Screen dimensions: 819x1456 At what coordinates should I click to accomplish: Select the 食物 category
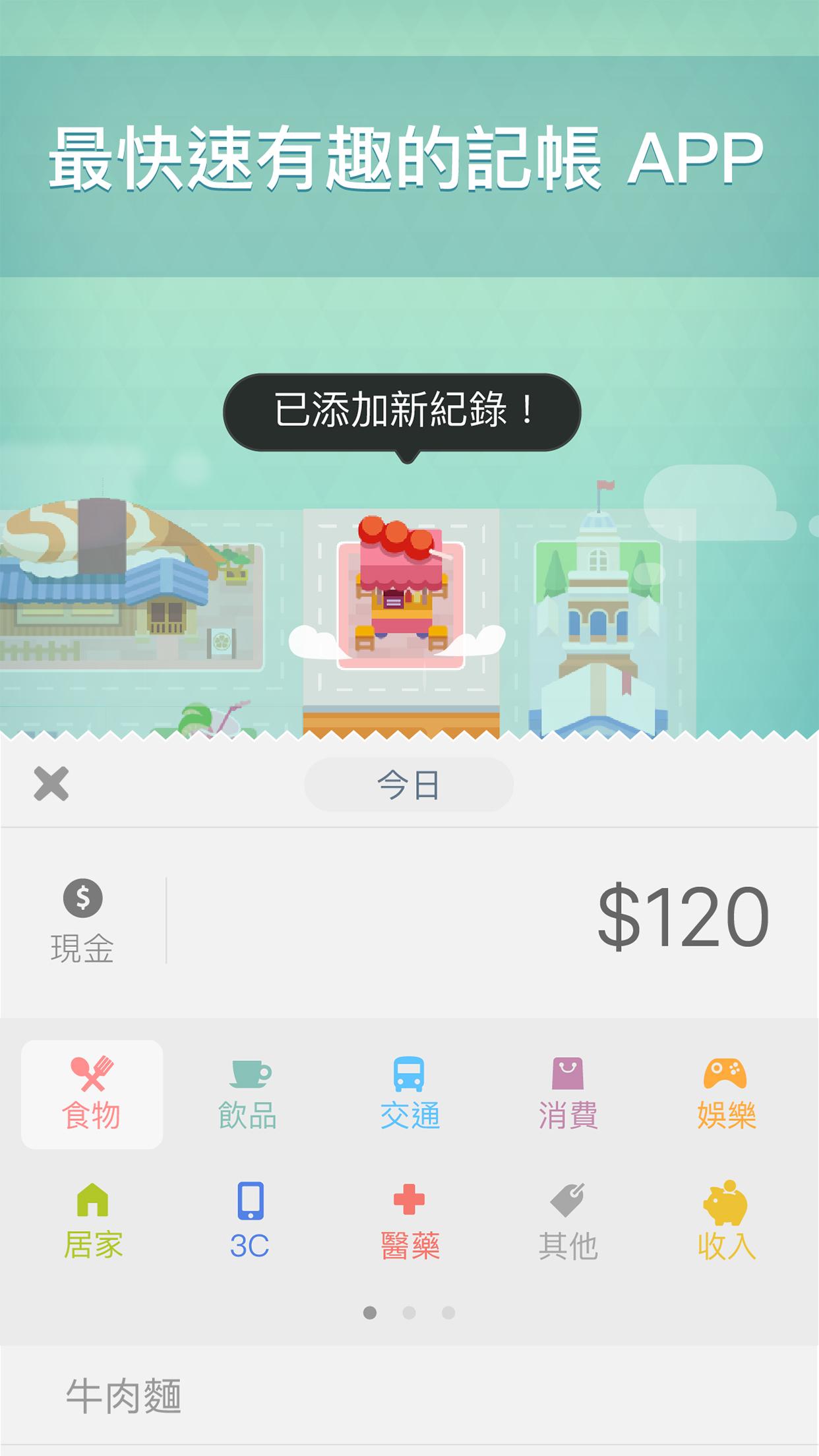coord(92,1095)
